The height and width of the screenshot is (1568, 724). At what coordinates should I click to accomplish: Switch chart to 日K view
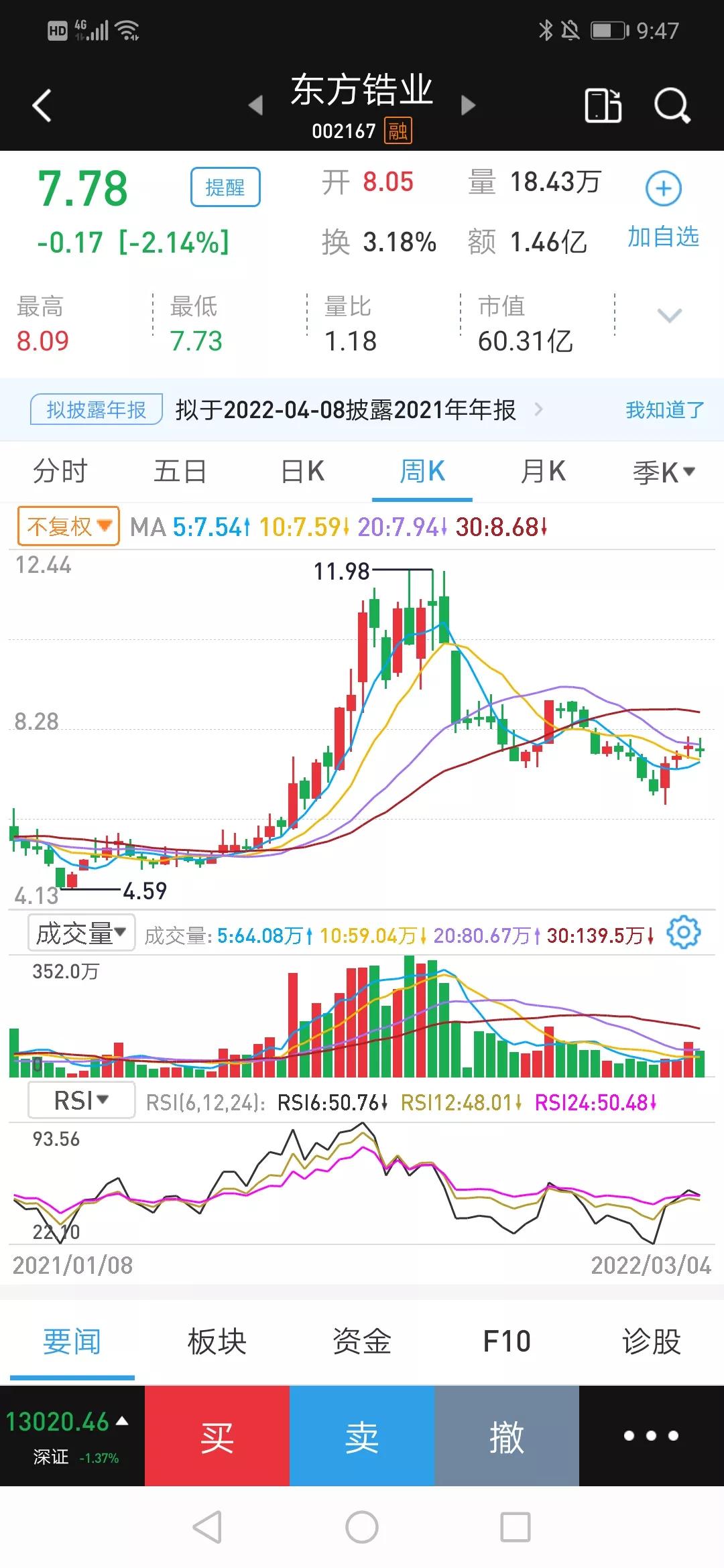tap(300, 471)
